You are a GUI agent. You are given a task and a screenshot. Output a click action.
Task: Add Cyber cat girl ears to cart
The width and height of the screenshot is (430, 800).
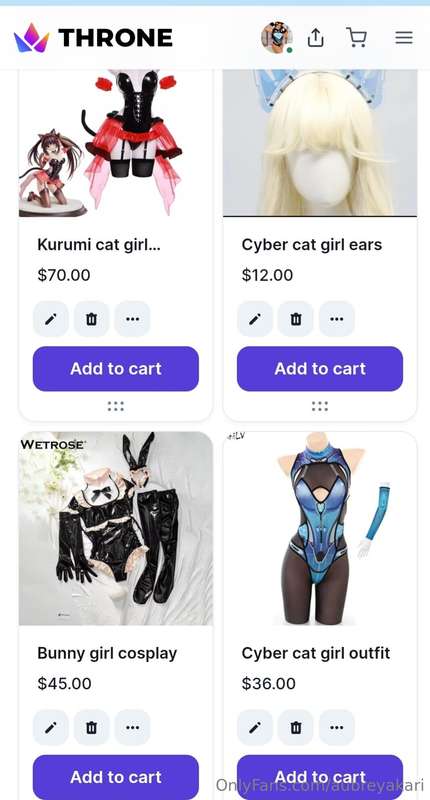click(x=320, y=368)
